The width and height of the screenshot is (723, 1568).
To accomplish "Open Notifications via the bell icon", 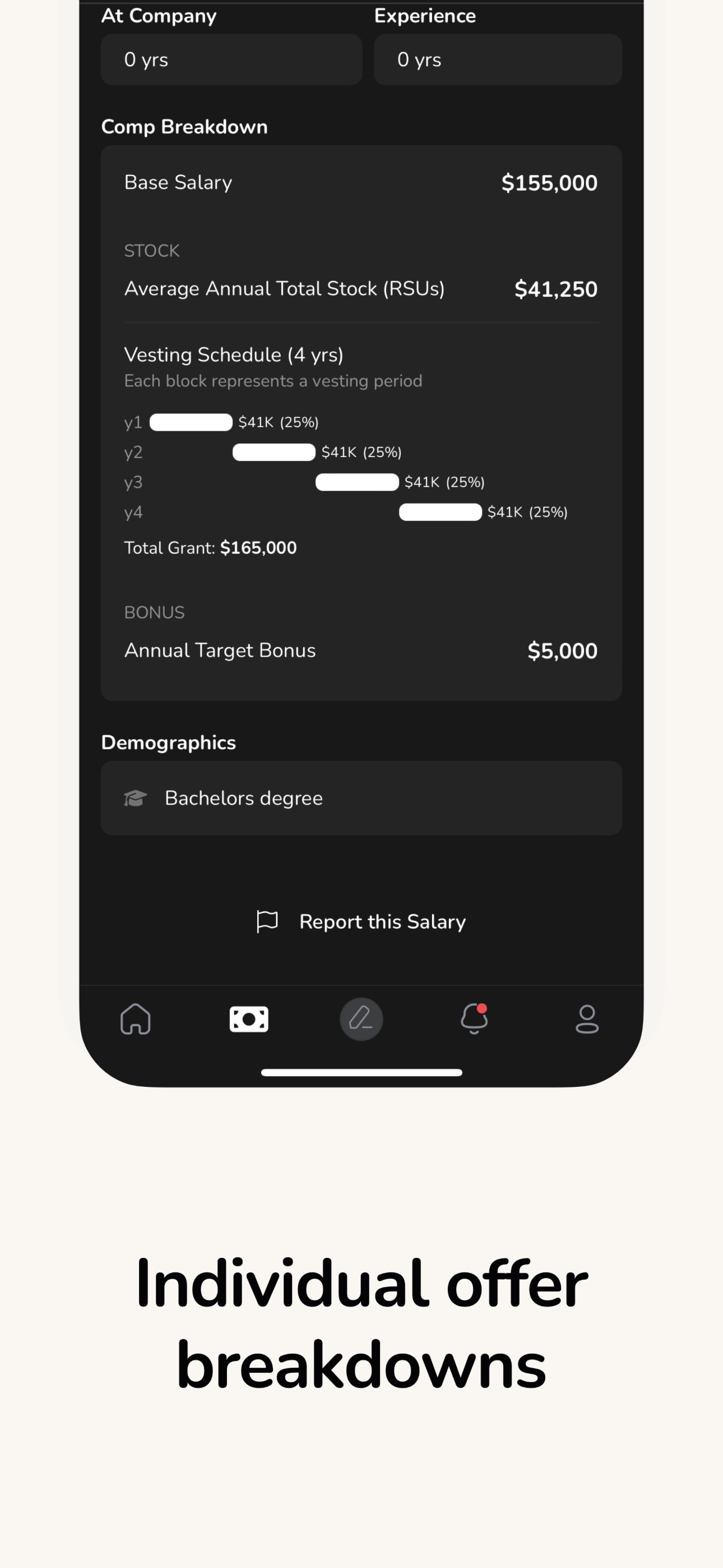I will point(474,1021).
